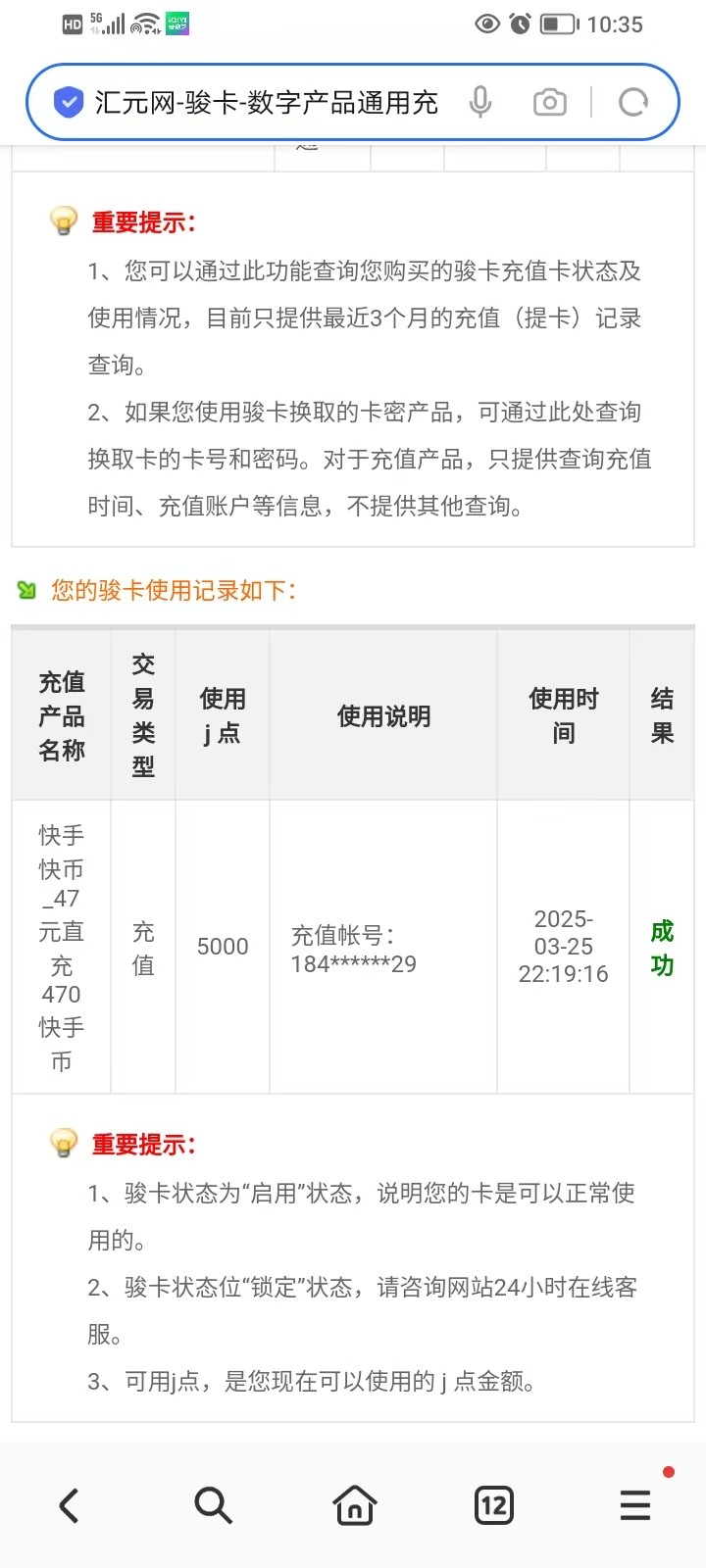Go to the browser home page
The image size is (706, 1568).
(x=354, y=1505)
